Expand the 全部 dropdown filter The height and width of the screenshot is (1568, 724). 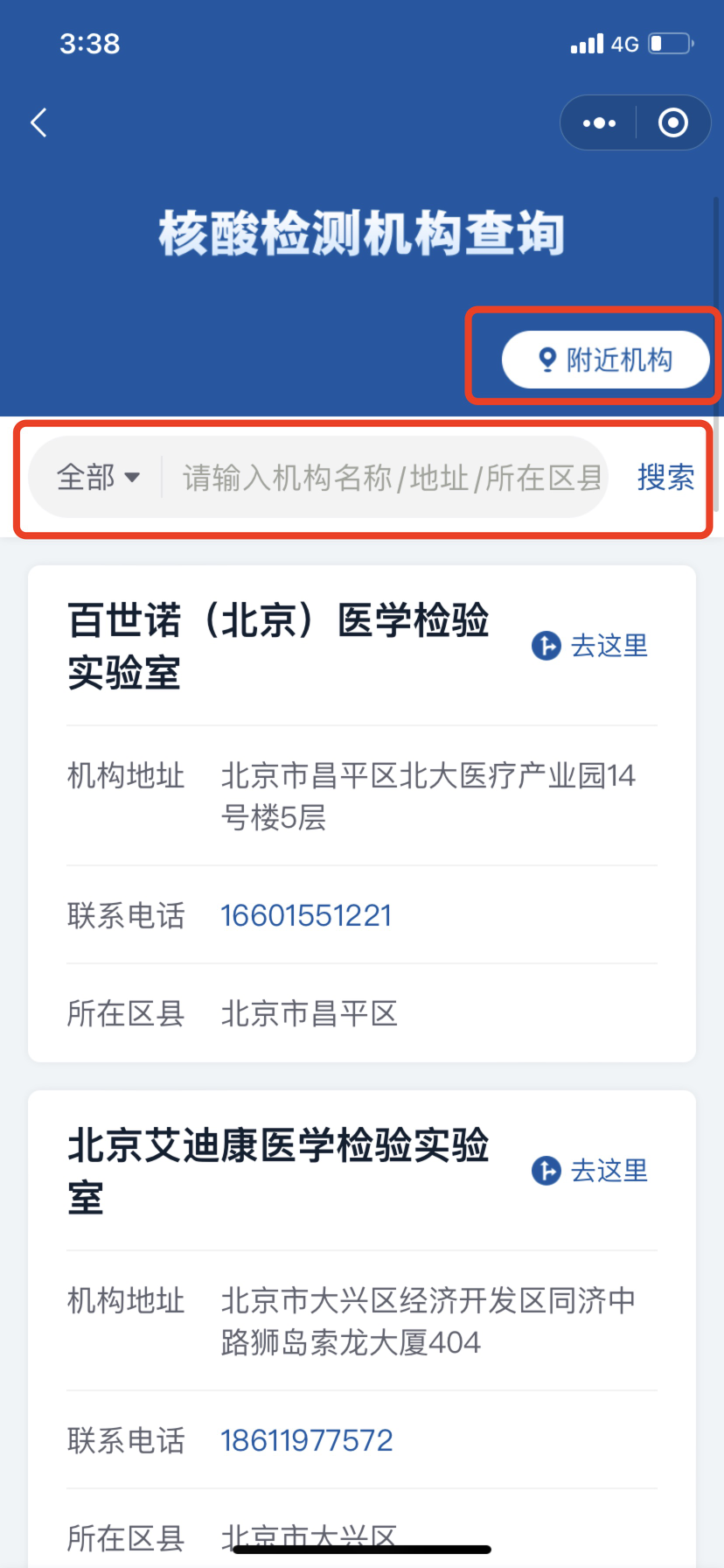click(98, 478)
